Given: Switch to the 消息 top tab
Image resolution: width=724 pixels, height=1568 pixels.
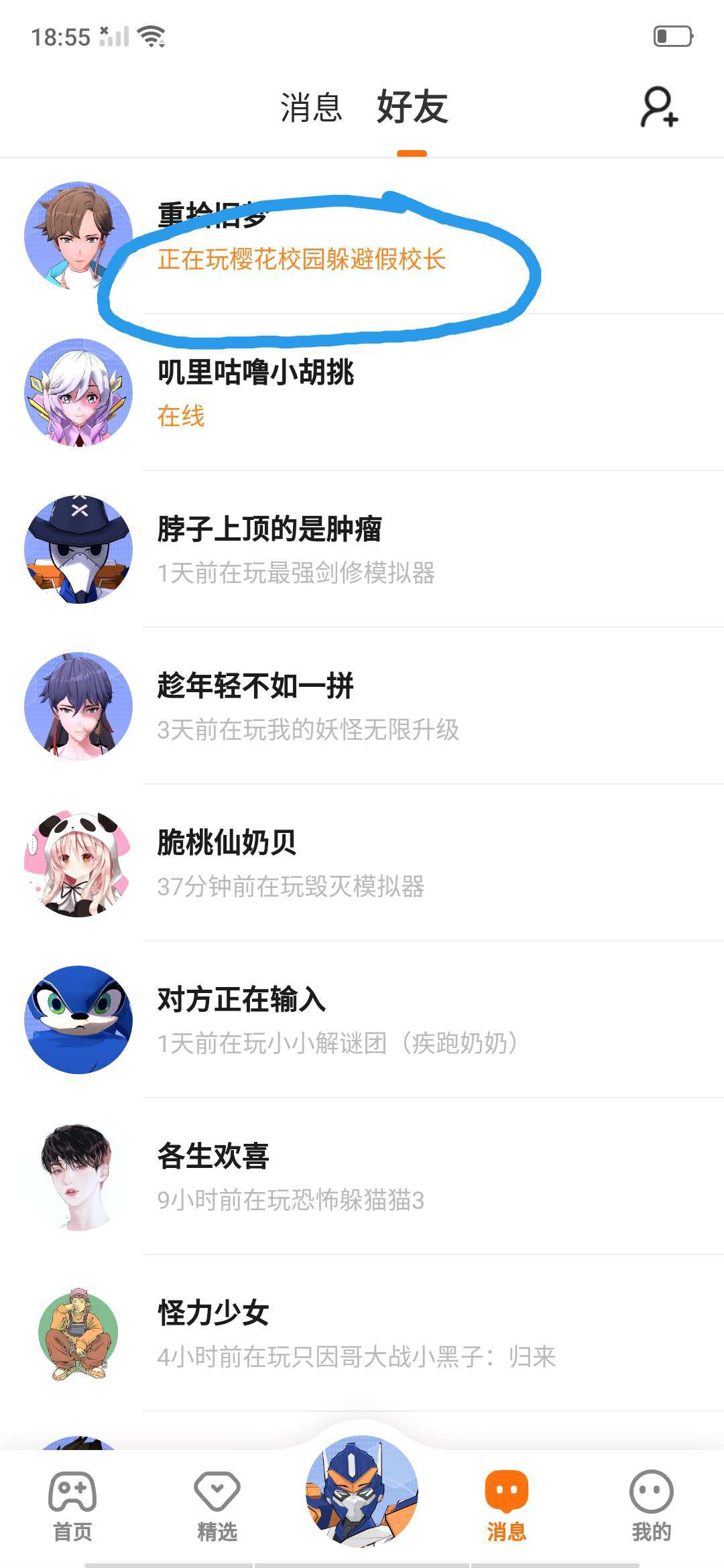Looking at the screenshot, I should [311, 108].
